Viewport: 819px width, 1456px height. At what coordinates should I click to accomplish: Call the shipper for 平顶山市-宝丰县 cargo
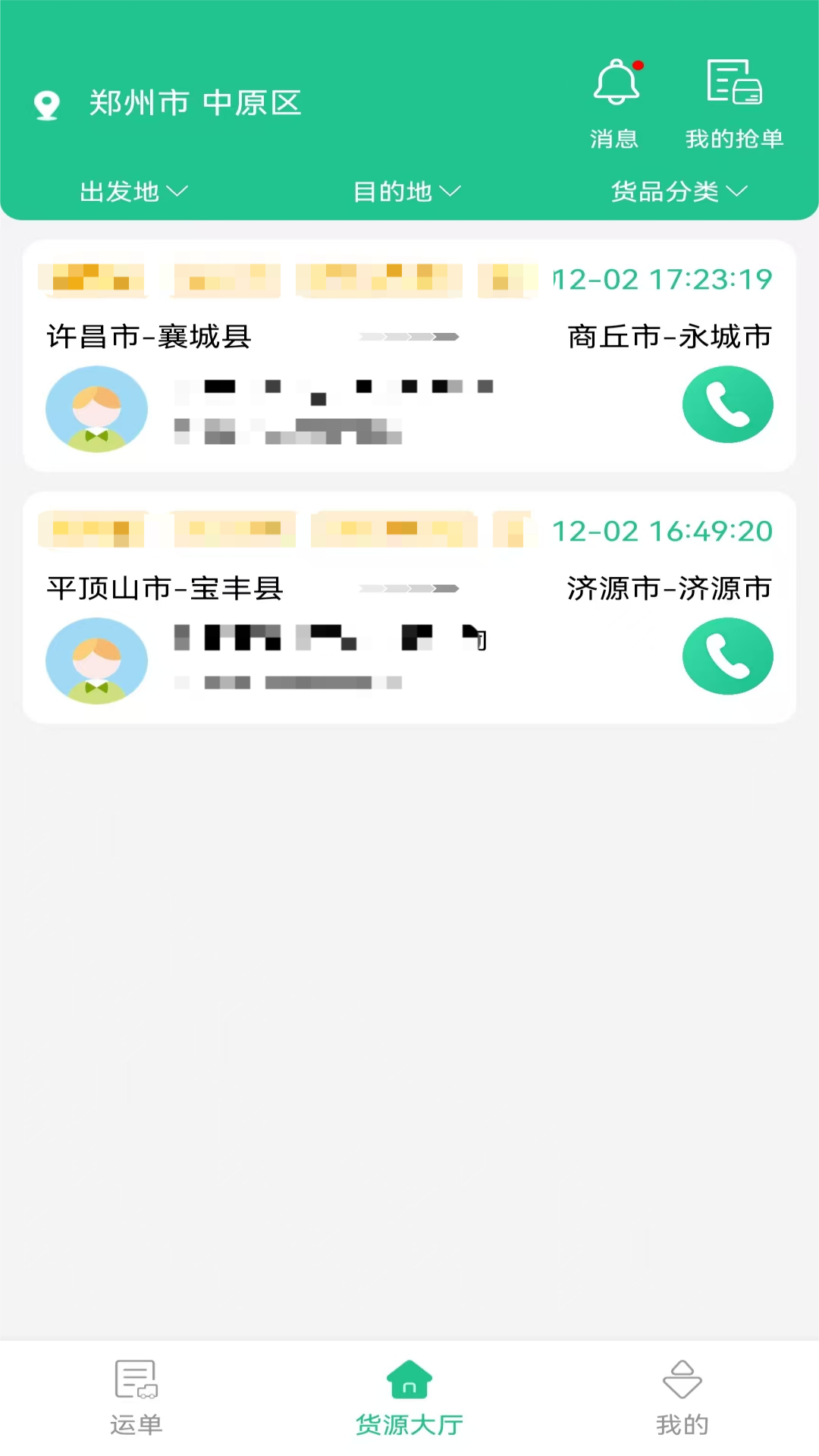tap(727, 656)
